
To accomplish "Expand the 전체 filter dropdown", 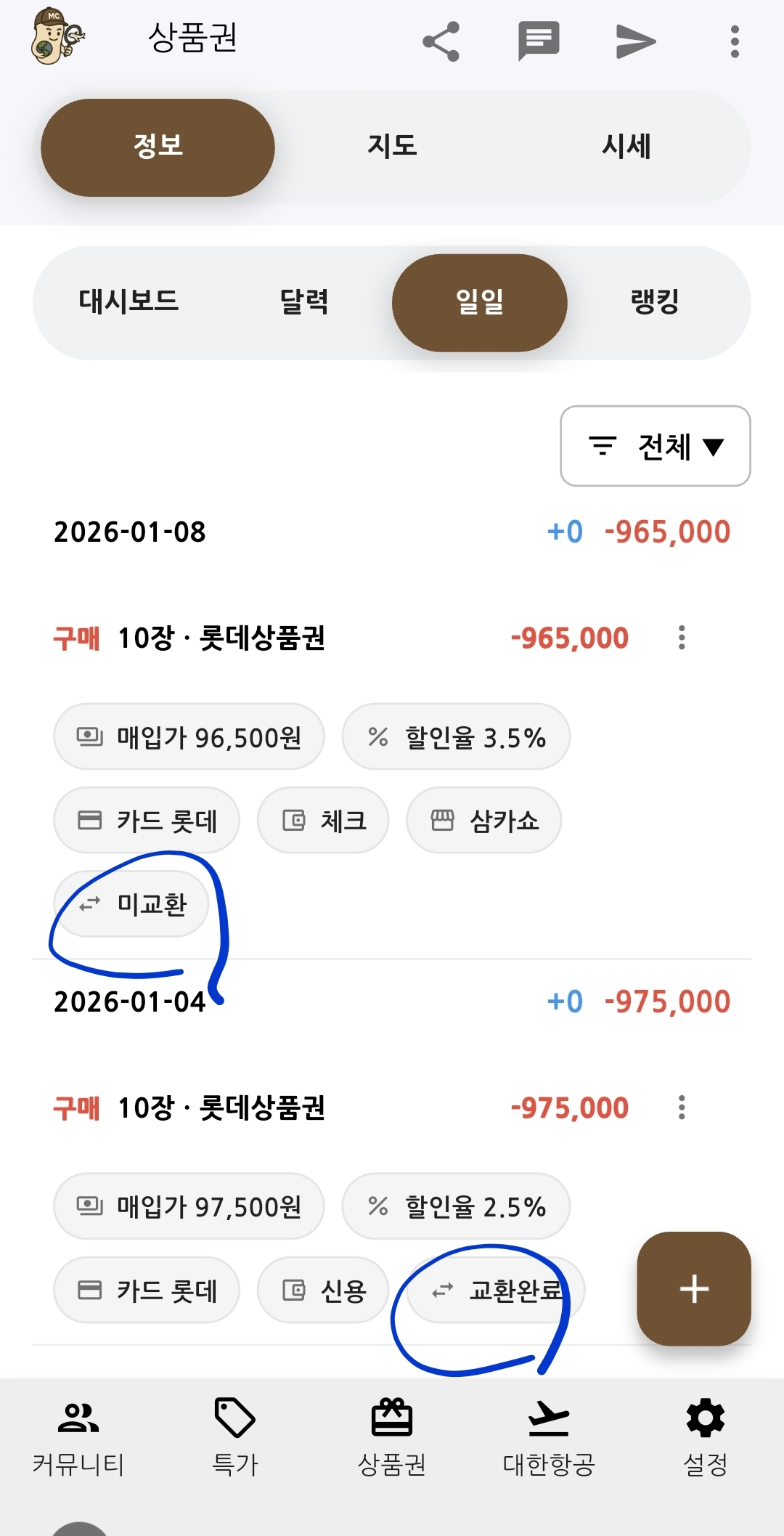I will click(655, 446).
